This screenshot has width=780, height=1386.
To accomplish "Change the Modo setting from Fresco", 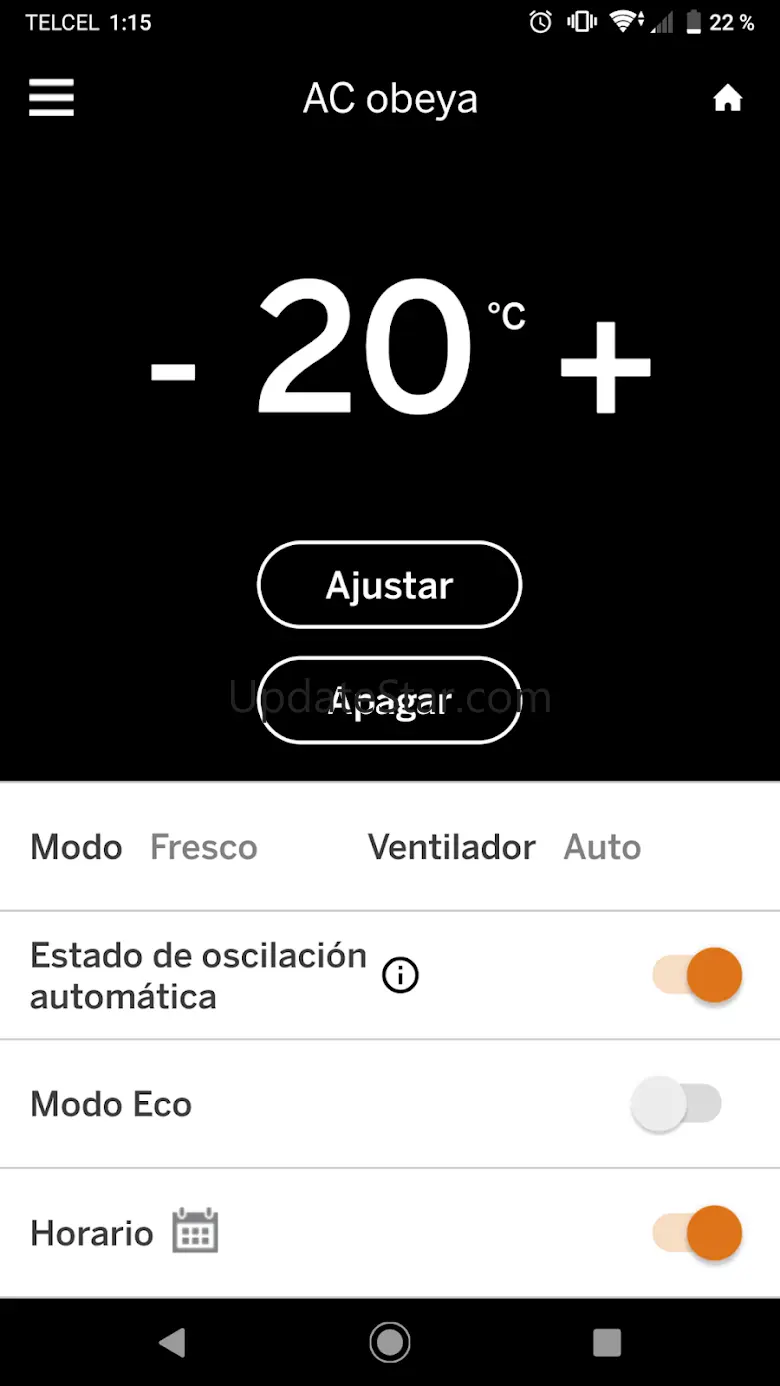I will click(x=203, y=847).
